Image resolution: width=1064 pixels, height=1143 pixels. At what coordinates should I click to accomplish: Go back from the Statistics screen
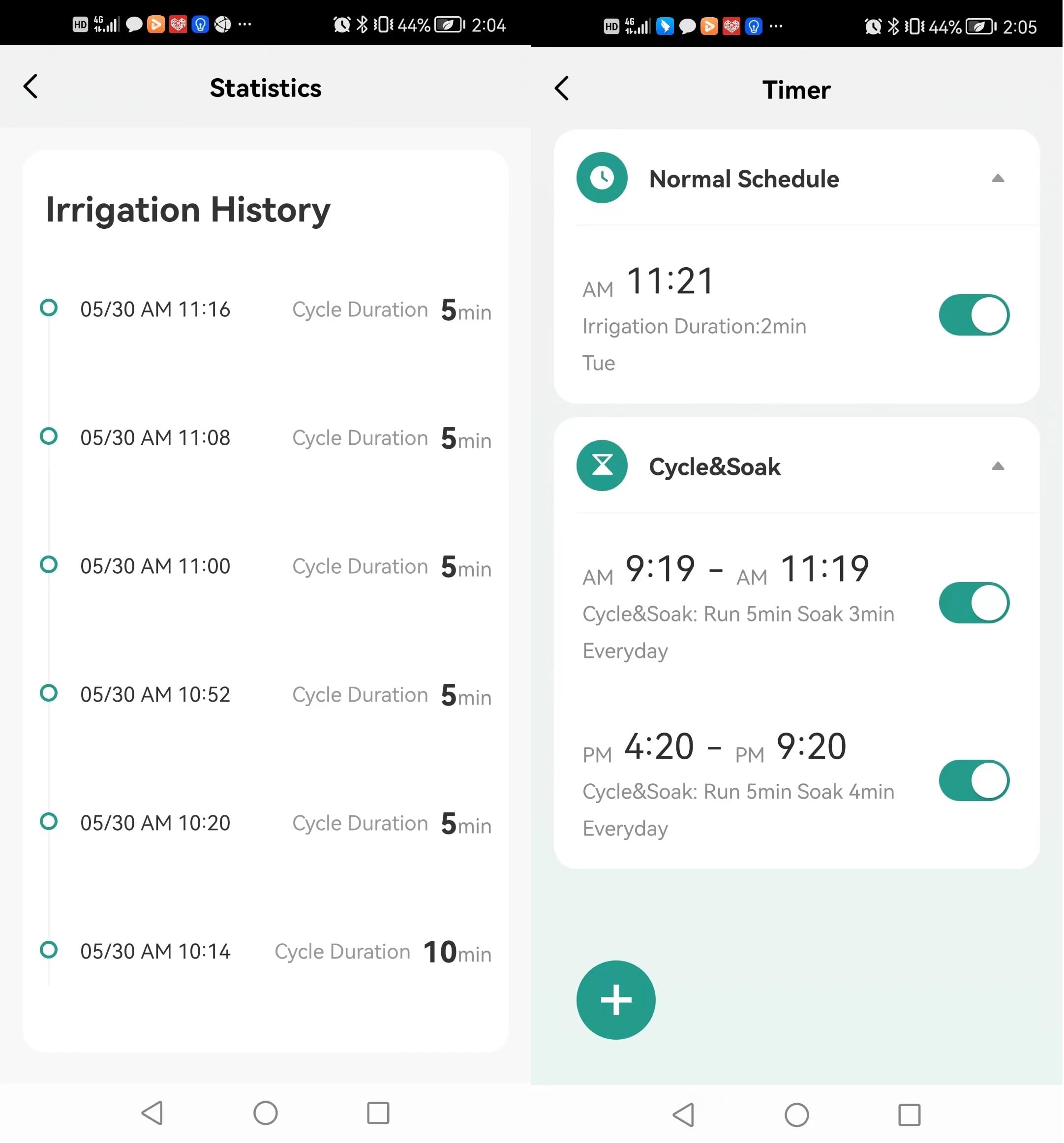[31, 87]
